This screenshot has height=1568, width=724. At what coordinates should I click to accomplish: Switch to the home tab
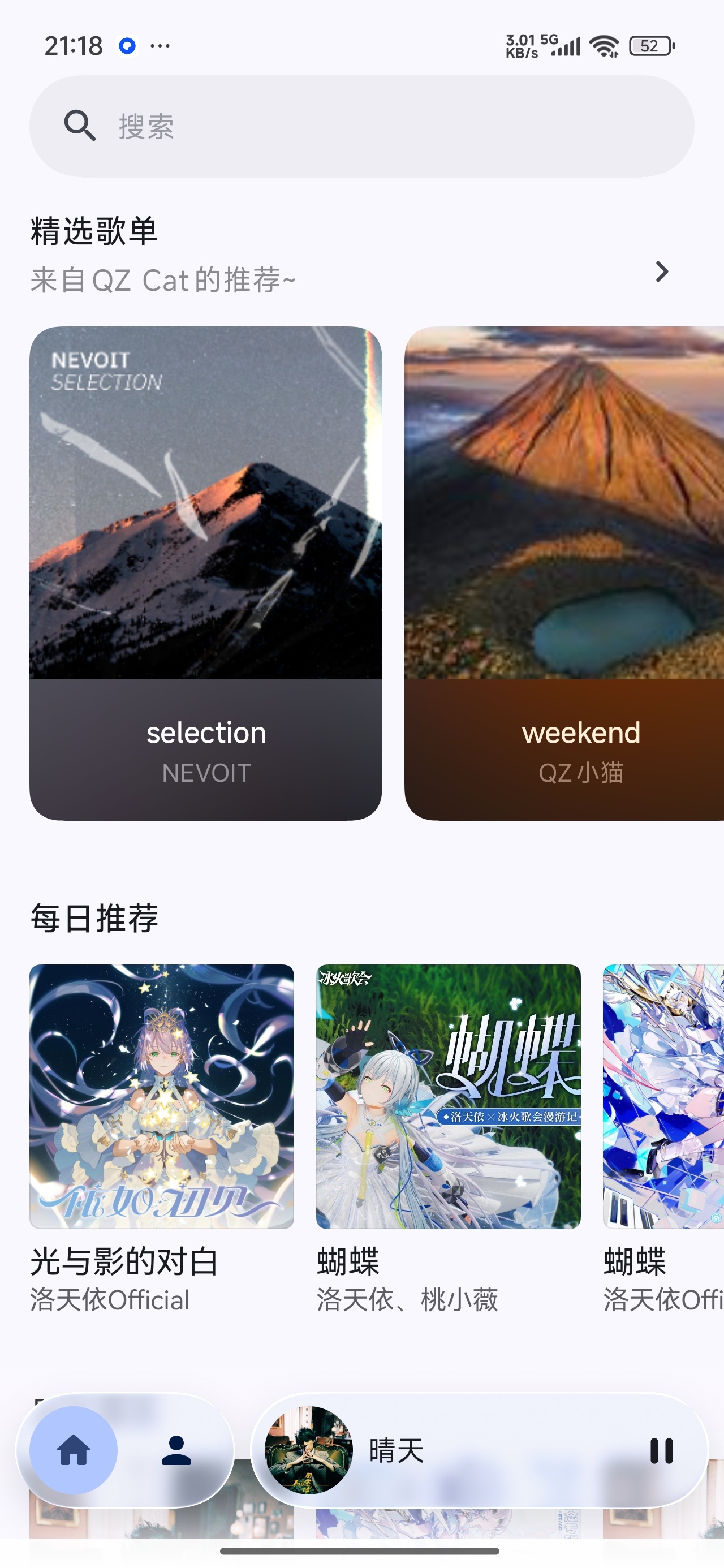tap(74, 1450)
